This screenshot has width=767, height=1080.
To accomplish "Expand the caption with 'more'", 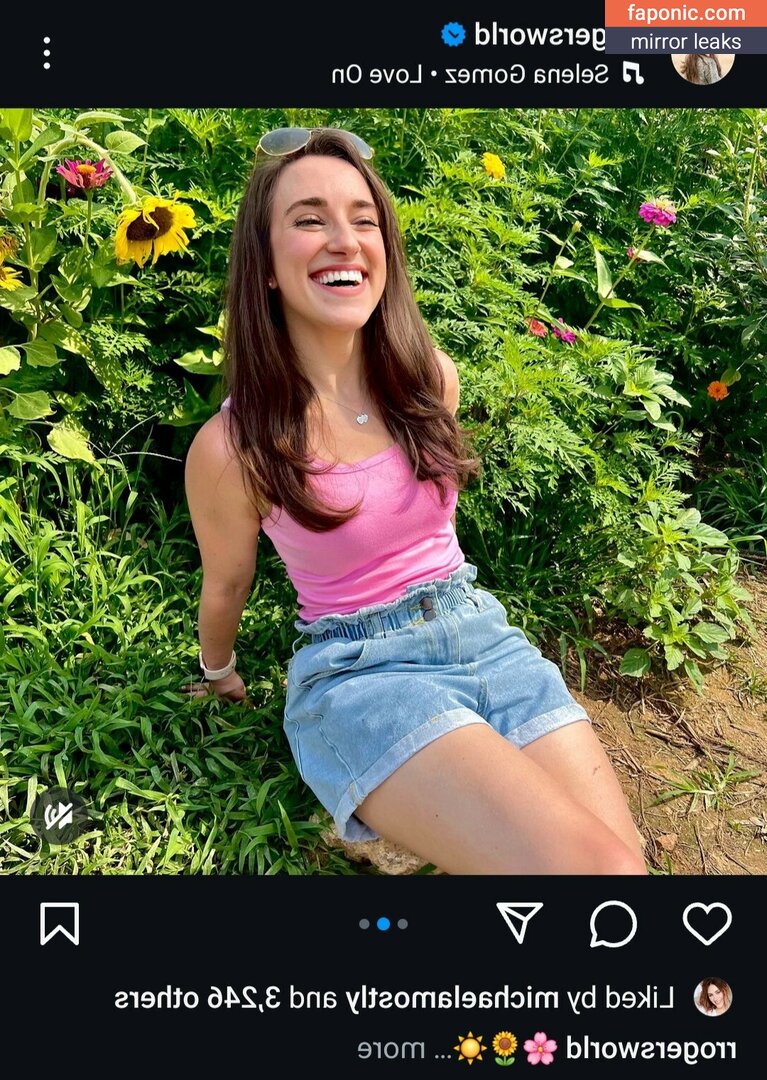I will [x=380, y=1048].
